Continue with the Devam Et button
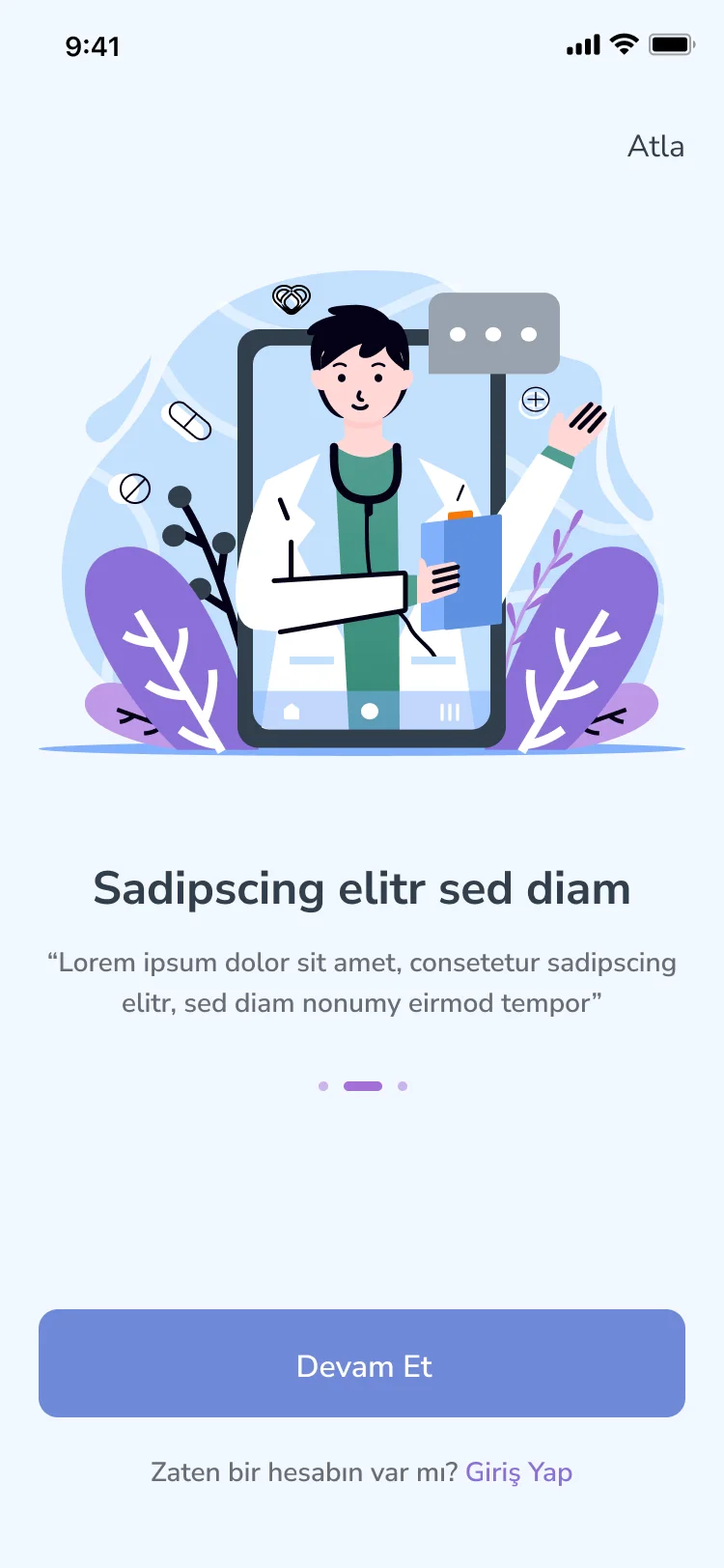Image resolution: width=724 pixels, height=1568 pixels. (x=362, y=1363)
